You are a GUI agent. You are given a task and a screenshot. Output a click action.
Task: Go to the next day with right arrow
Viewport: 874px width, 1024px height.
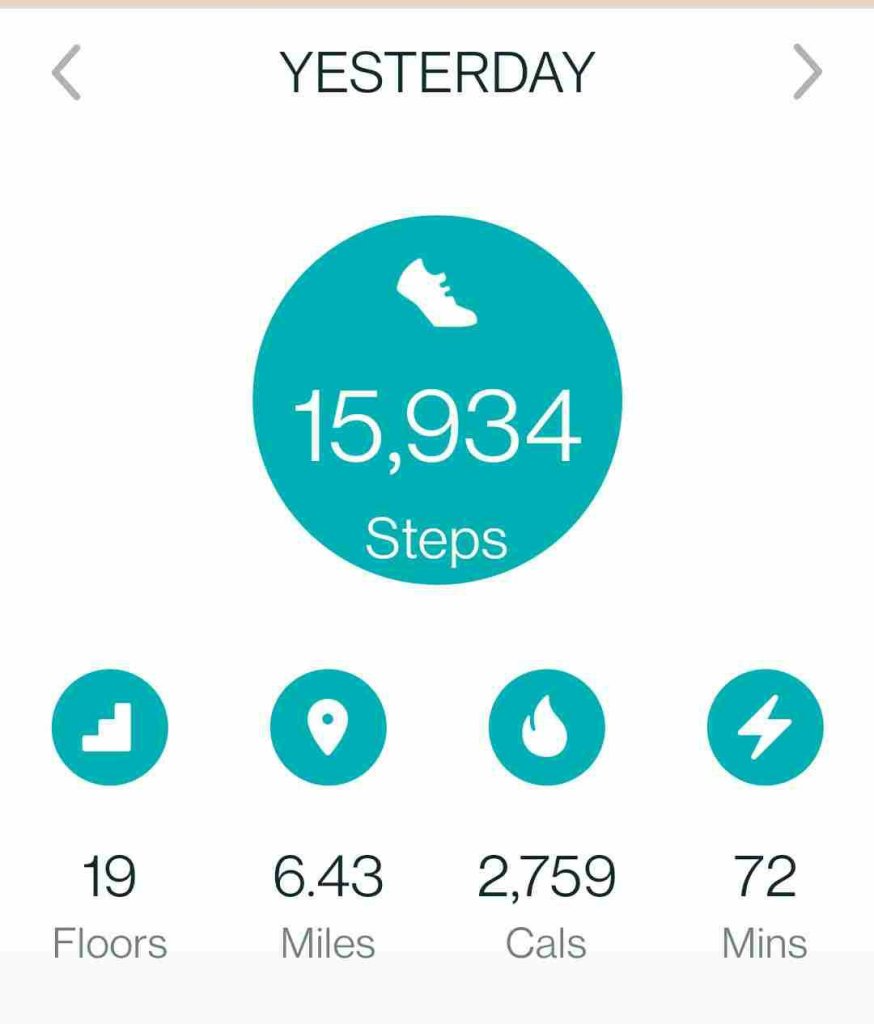(x=807, y=73)
